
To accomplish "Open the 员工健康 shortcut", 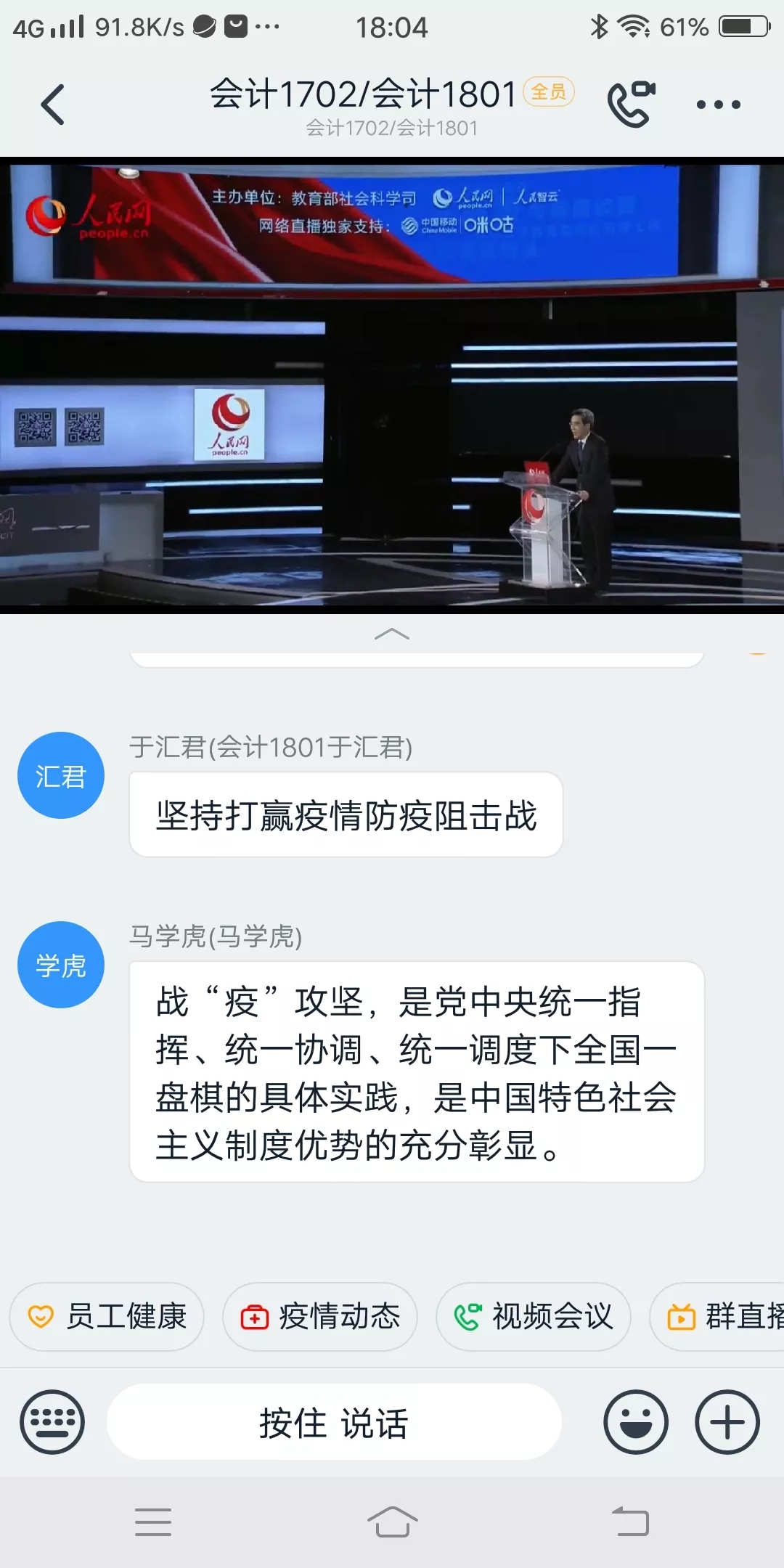I will tap(107, 1316).
